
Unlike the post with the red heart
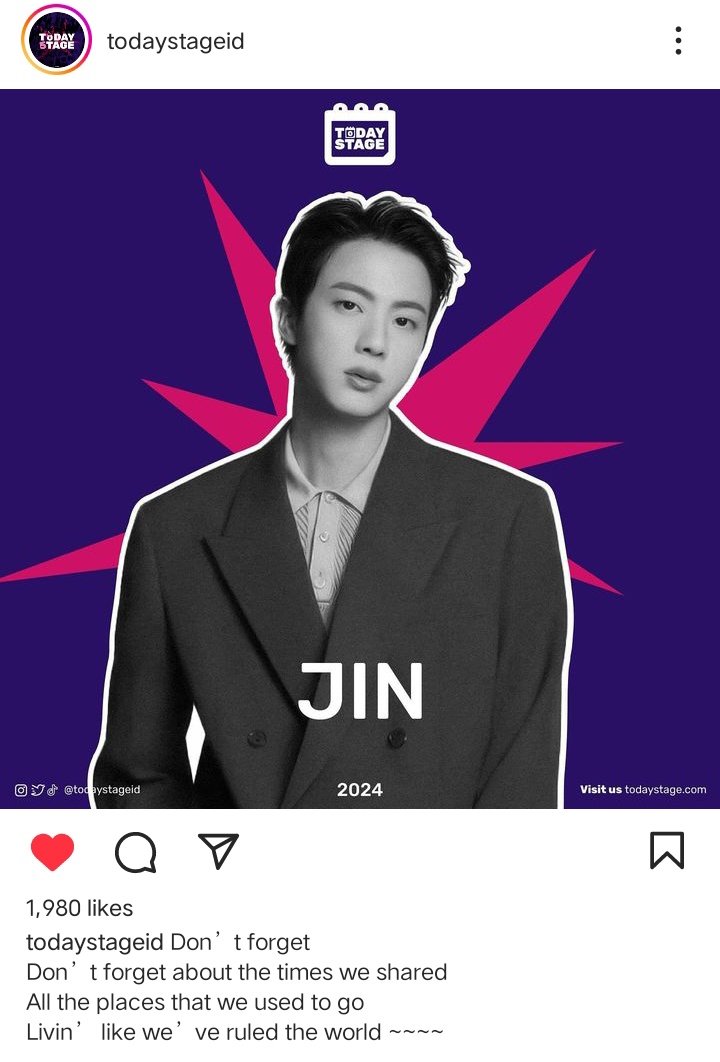[x=53, y=852]
